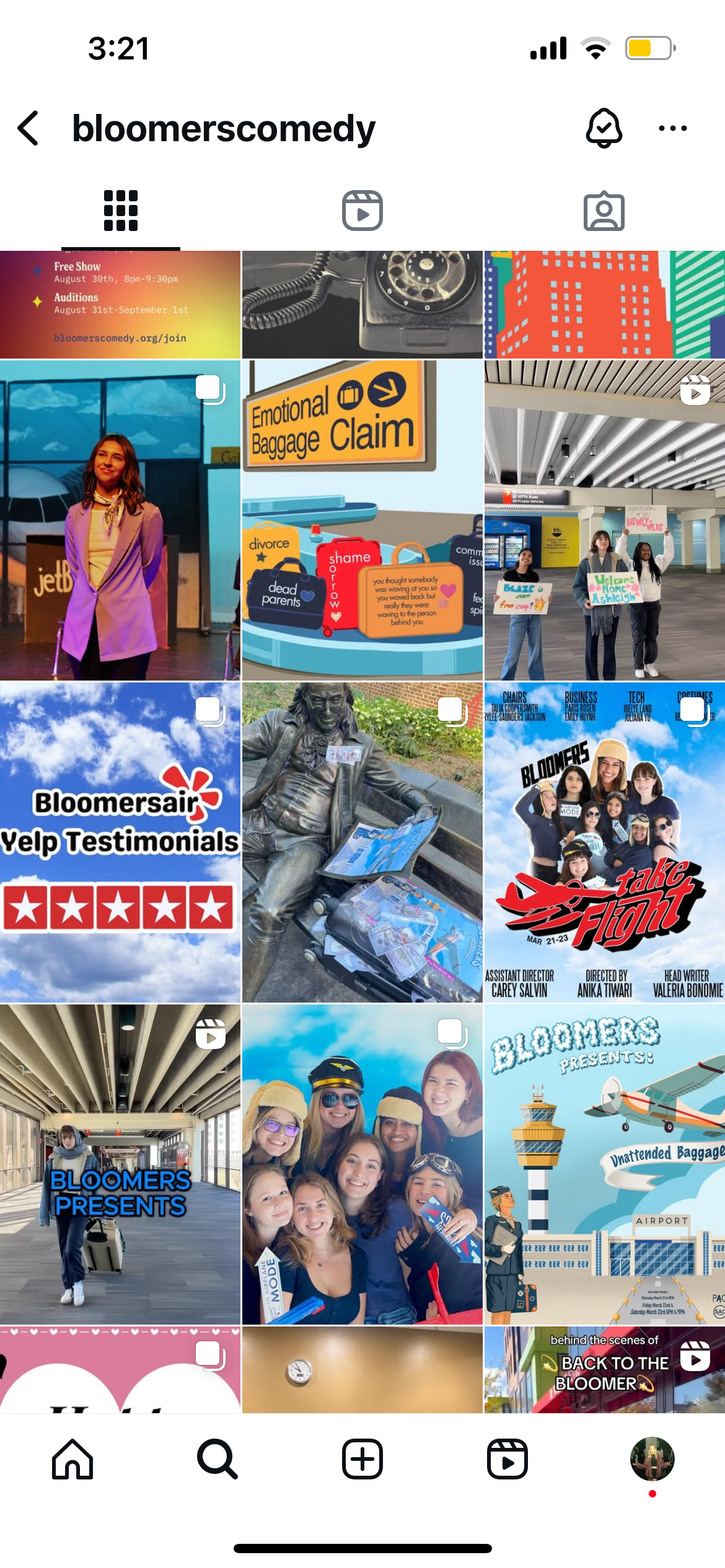Open the Bloomersair Yelp Testimonials post
725x1568 pixels.
pyautogui.click(x=120, y=842)
